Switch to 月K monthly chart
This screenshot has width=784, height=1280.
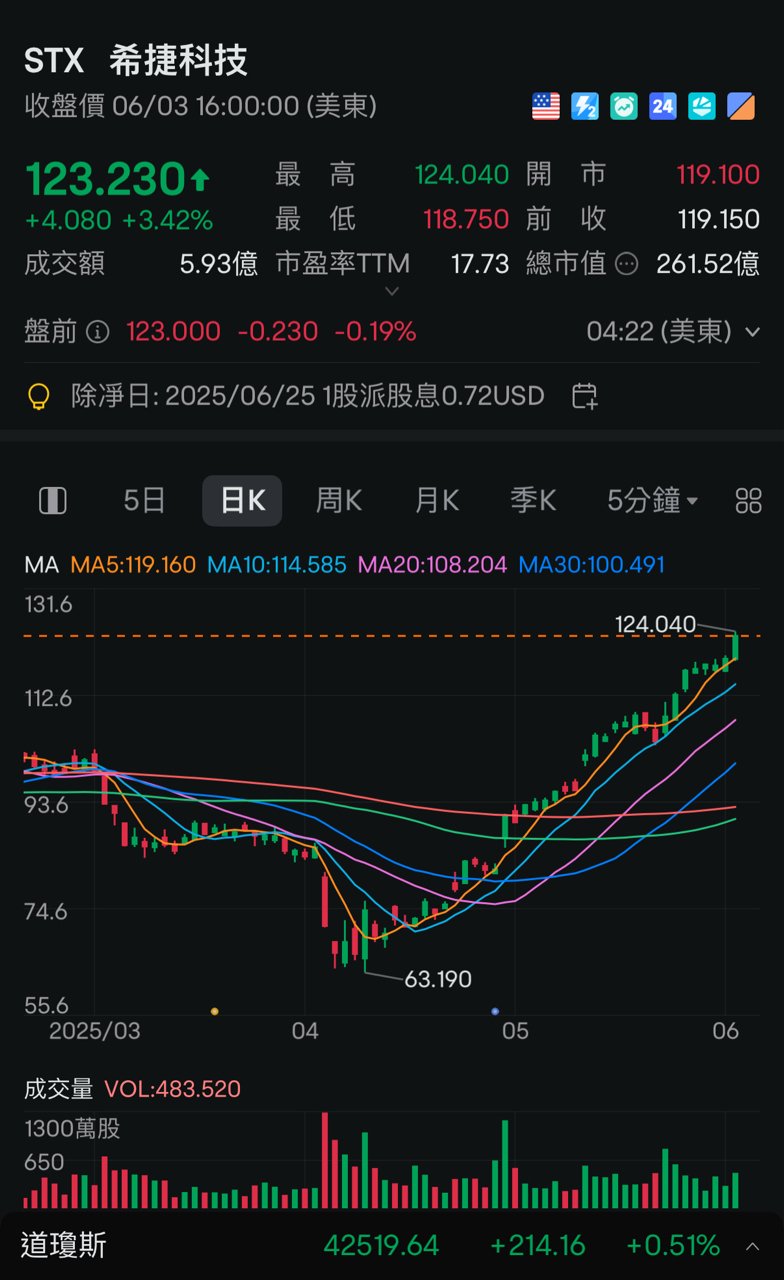(x=437, y=500)
